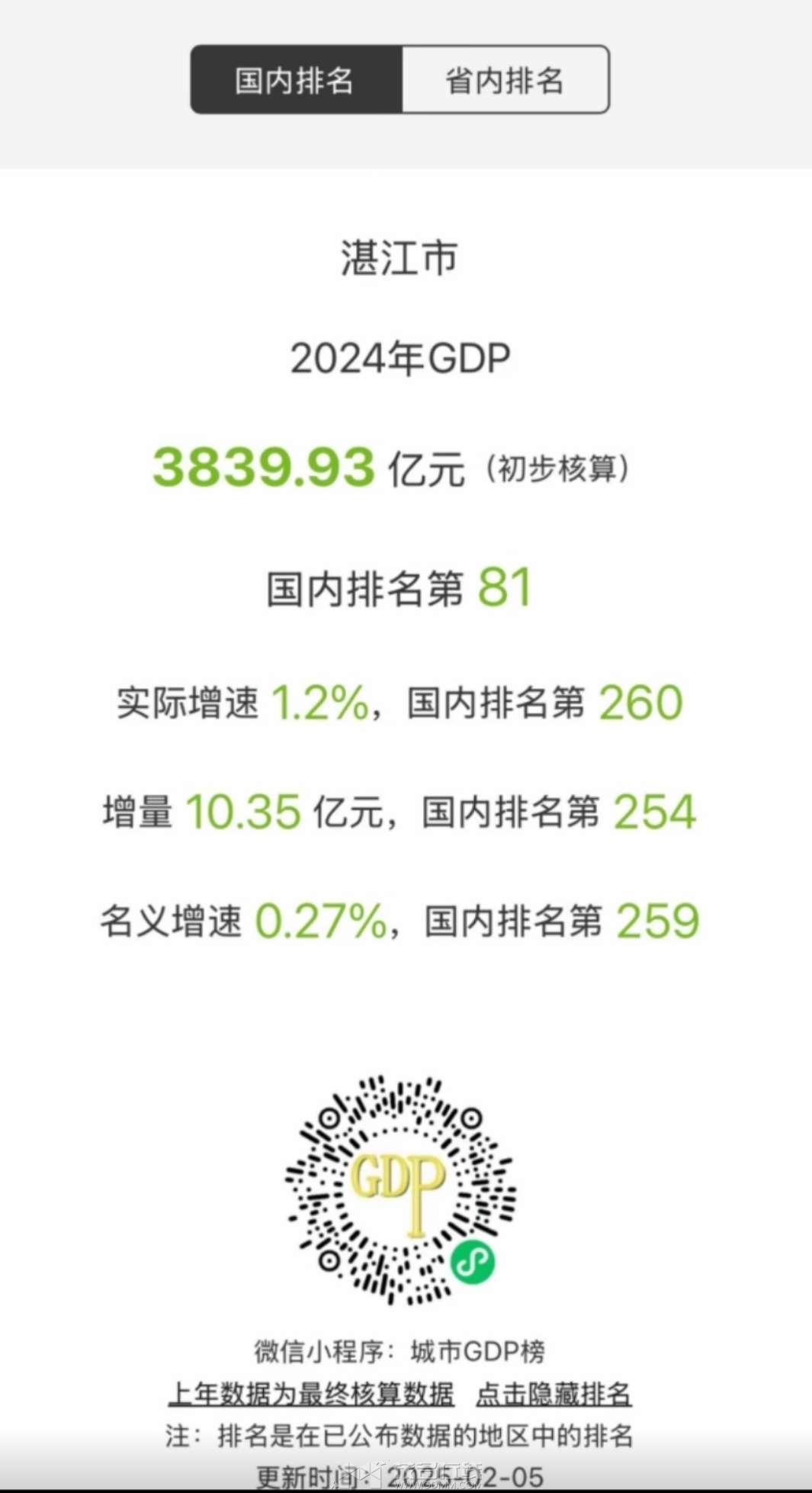The width and height of the screenshot is (812, 1493).
Task: Tap 点击隐藏排名 to hide rankings
Action: pyautogui.click(x=554, y=1394)
